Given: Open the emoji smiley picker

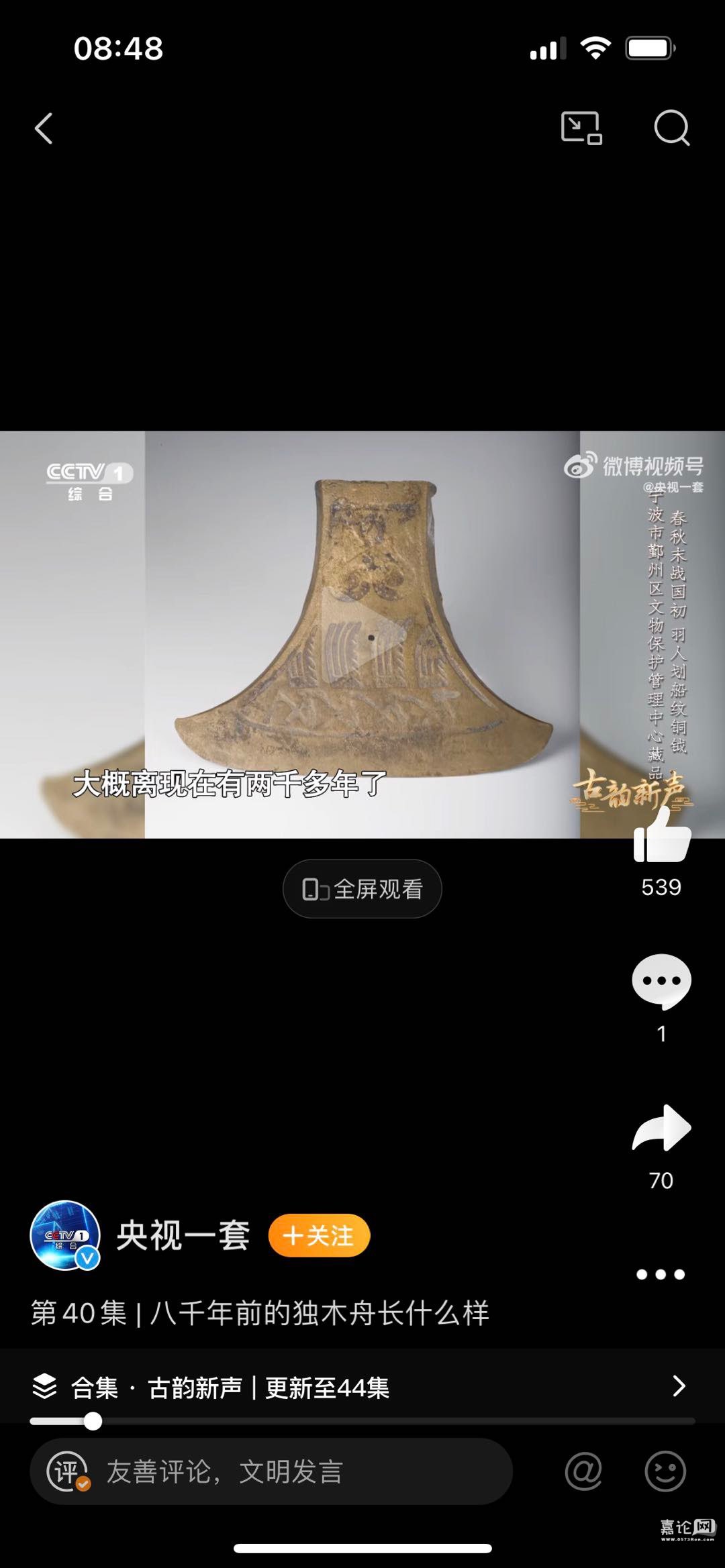Looking at the screenshot, I should click(x=665, y=1471).
